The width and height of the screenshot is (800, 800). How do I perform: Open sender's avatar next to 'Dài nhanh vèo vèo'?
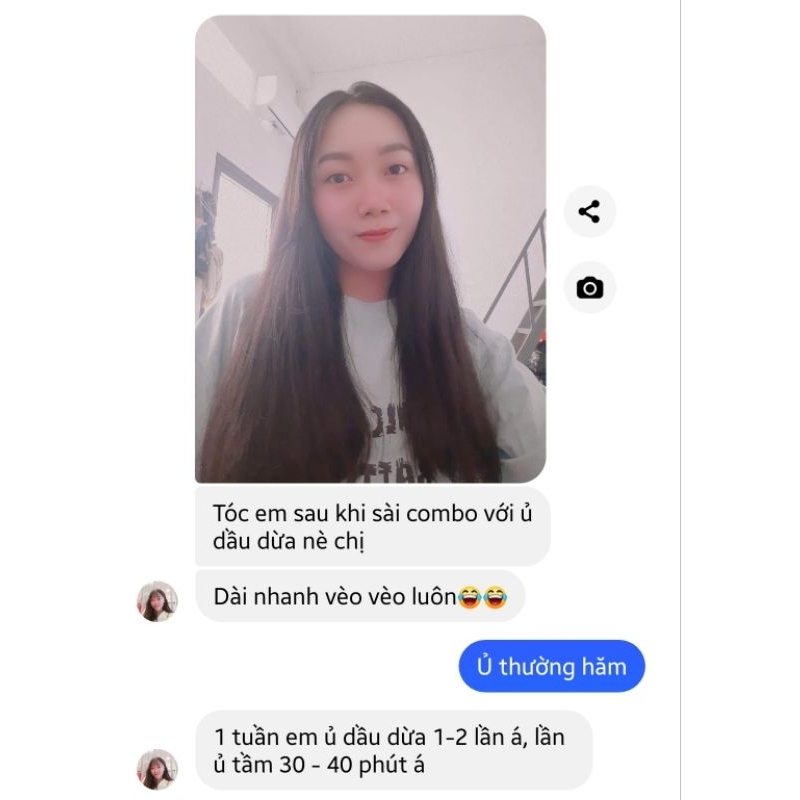click(157, 601)
